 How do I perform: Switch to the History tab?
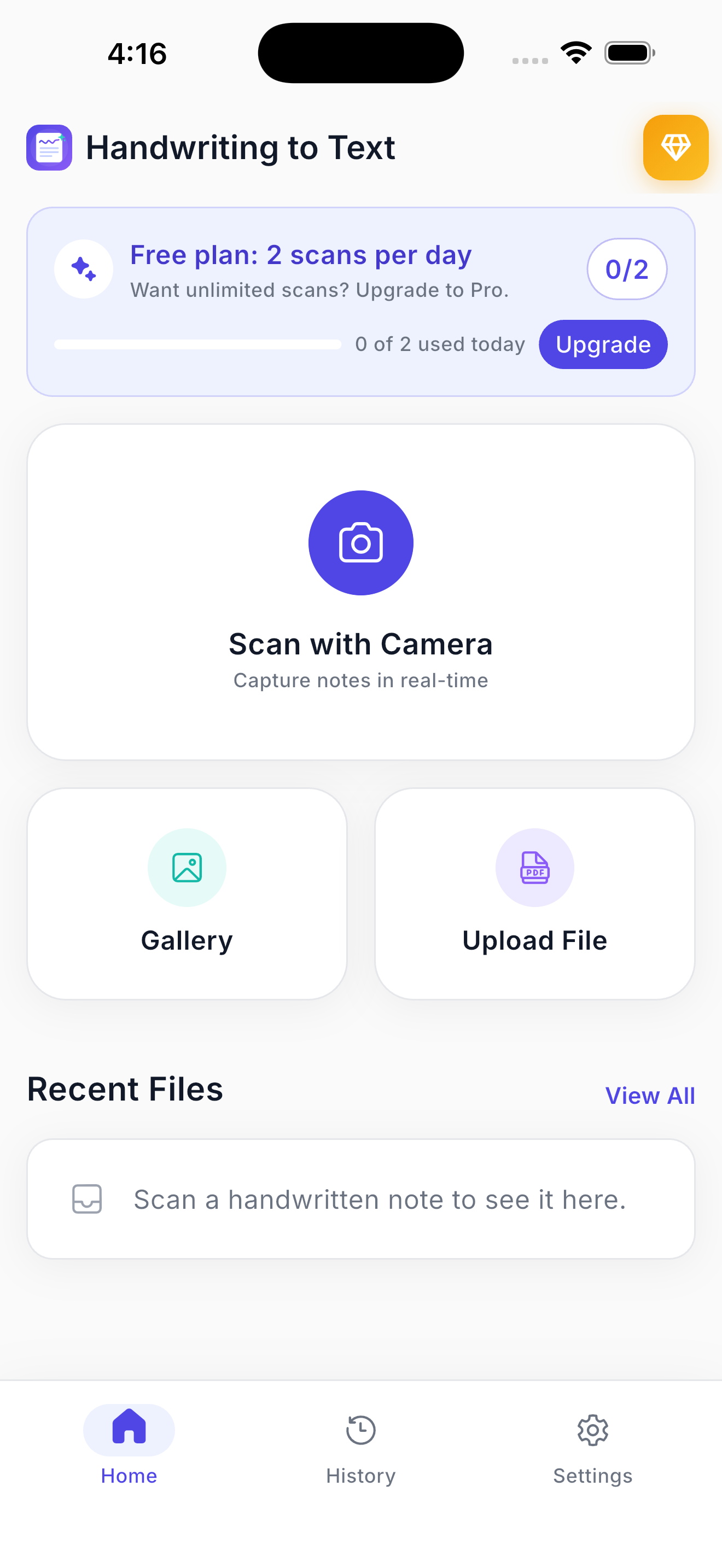(361, 1449)
